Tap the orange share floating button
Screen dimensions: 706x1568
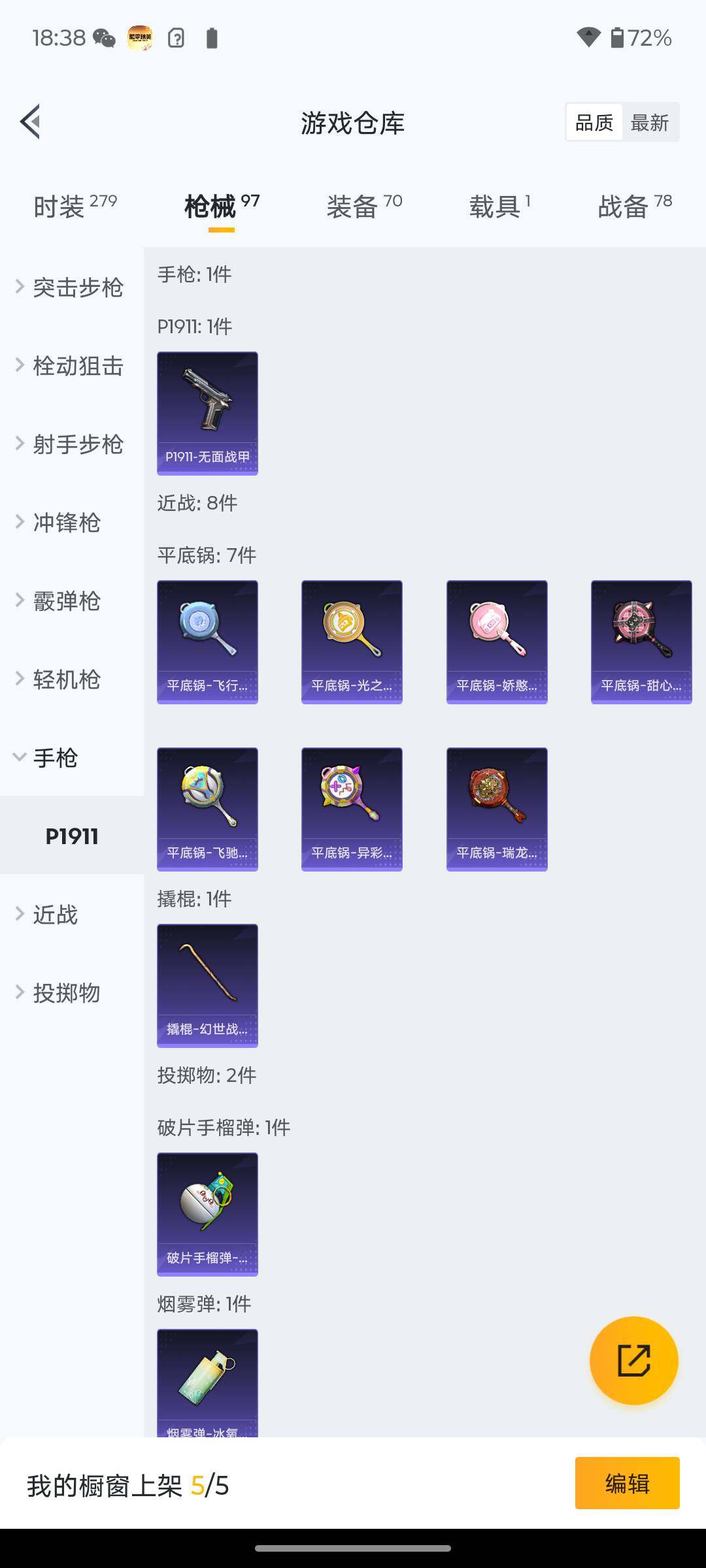633,1360
